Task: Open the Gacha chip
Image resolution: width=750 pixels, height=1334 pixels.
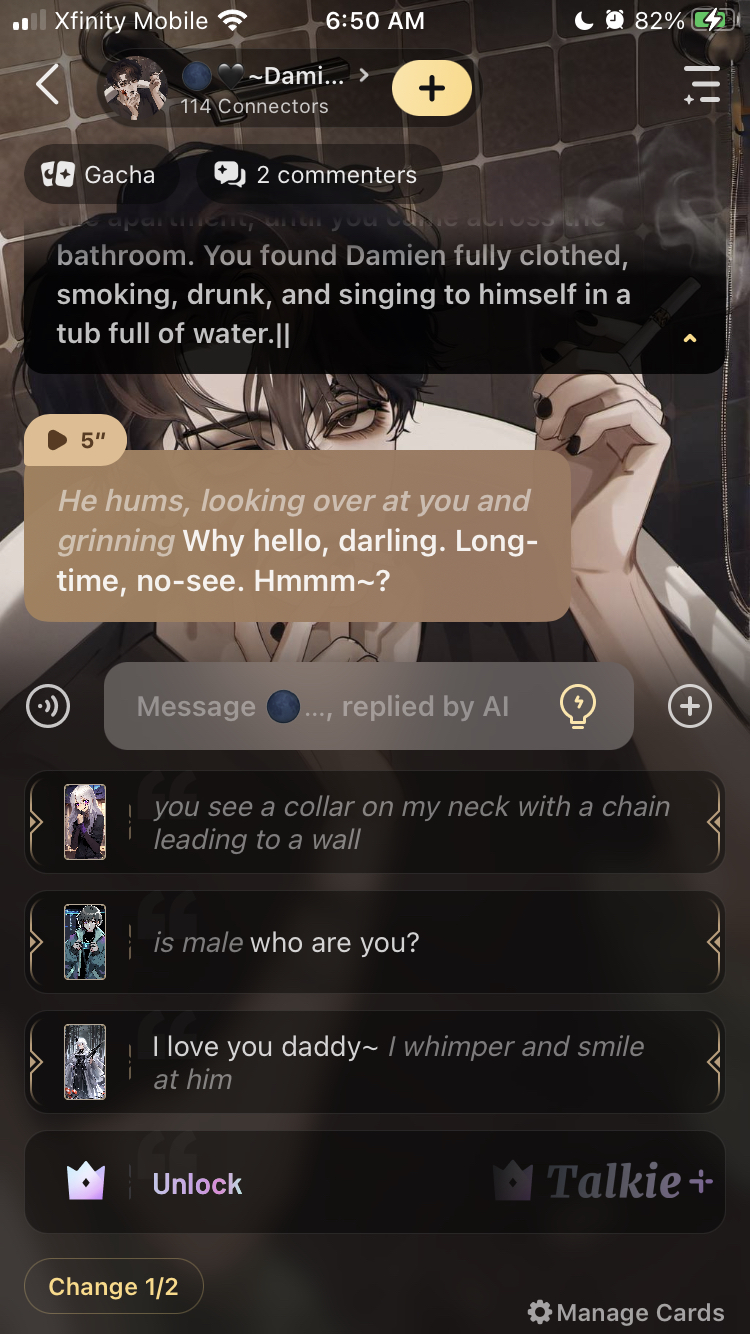Action: (100, 175)
